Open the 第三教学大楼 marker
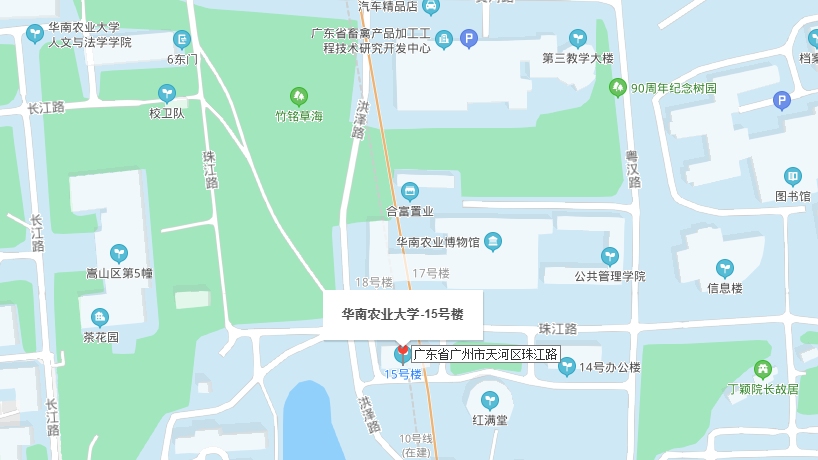This screenshot has height=460, width=818. (577, 39)
